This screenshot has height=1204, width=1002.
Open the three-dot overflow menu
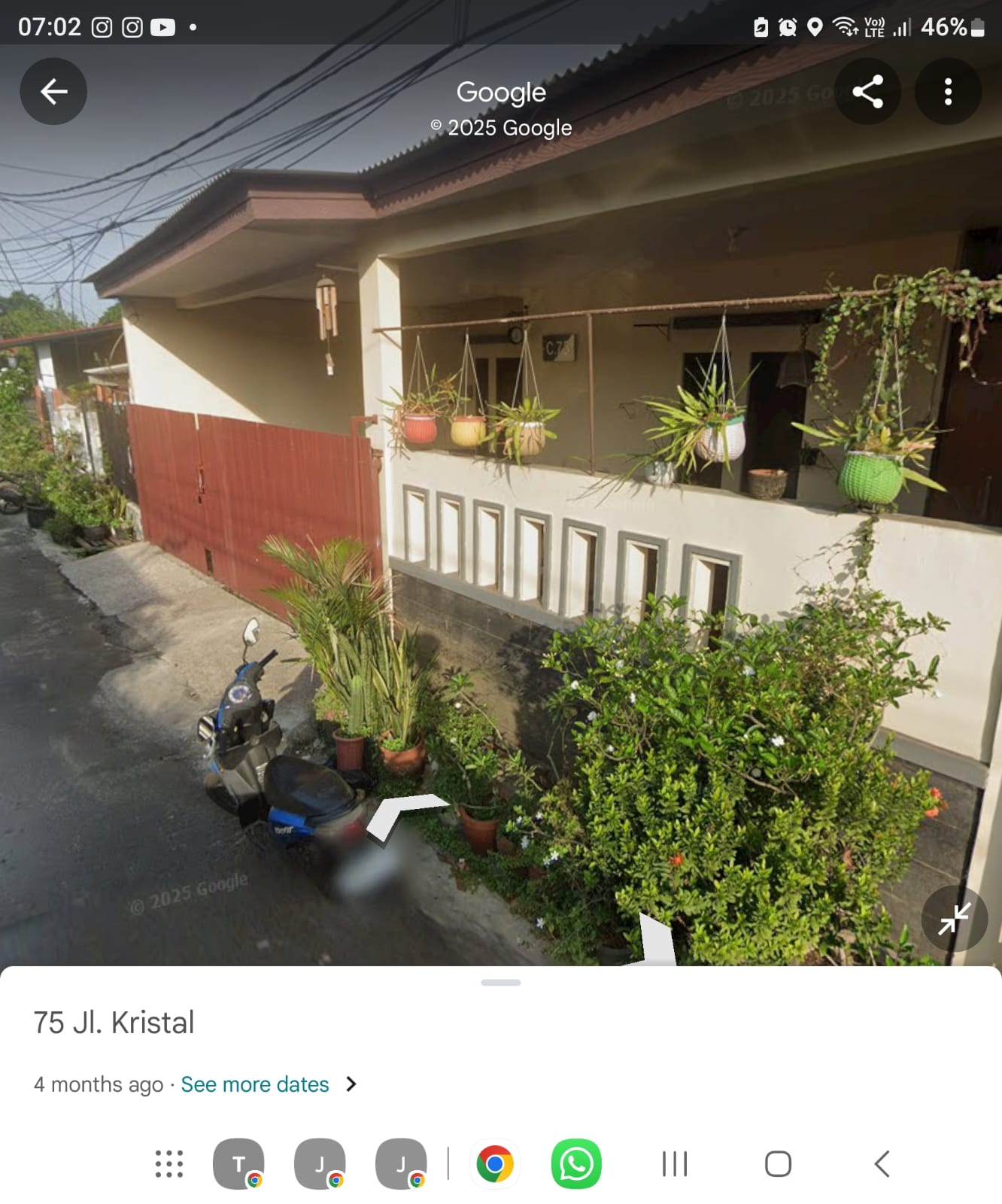(x=948, y=92)
